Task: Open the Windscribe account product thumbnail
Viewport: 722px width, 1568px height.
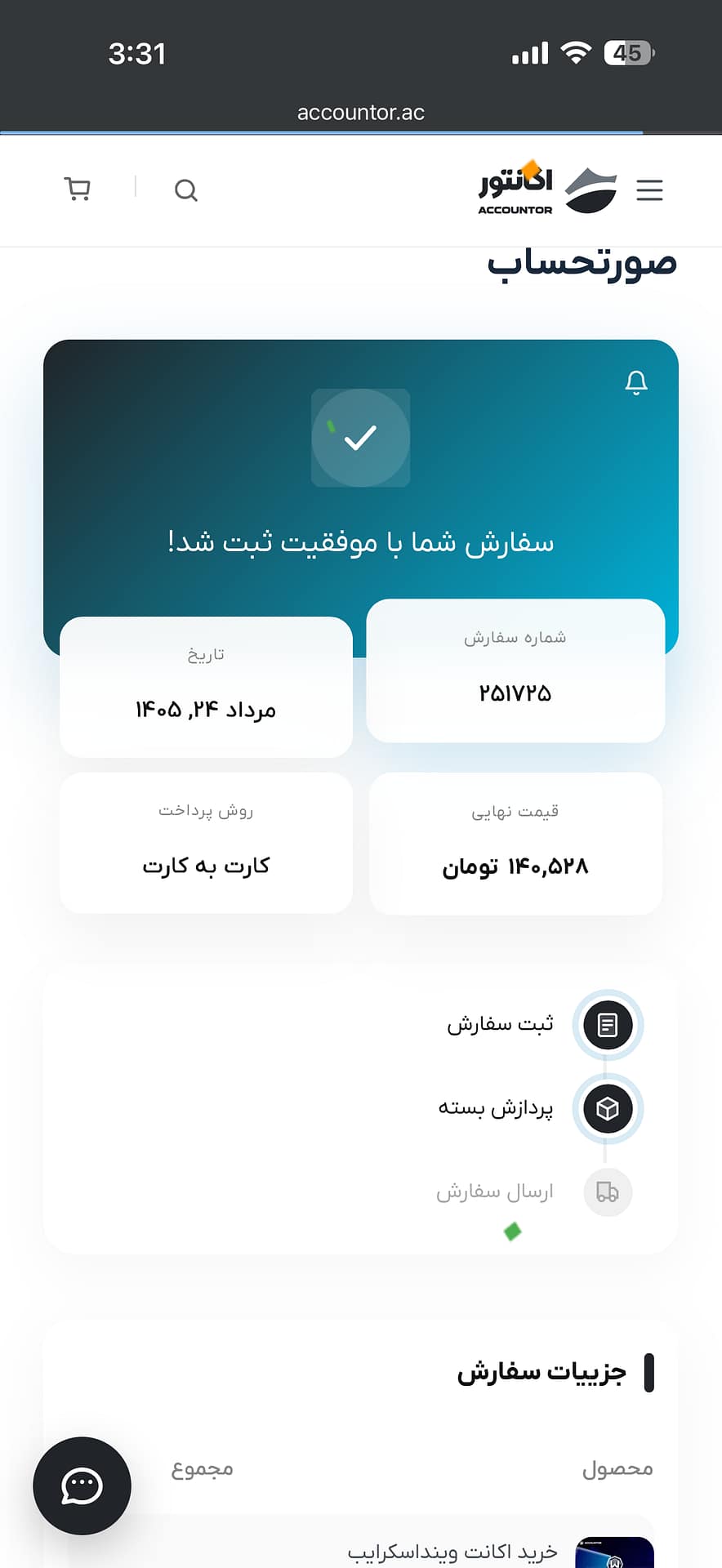Action: (x=614, y=1552)
